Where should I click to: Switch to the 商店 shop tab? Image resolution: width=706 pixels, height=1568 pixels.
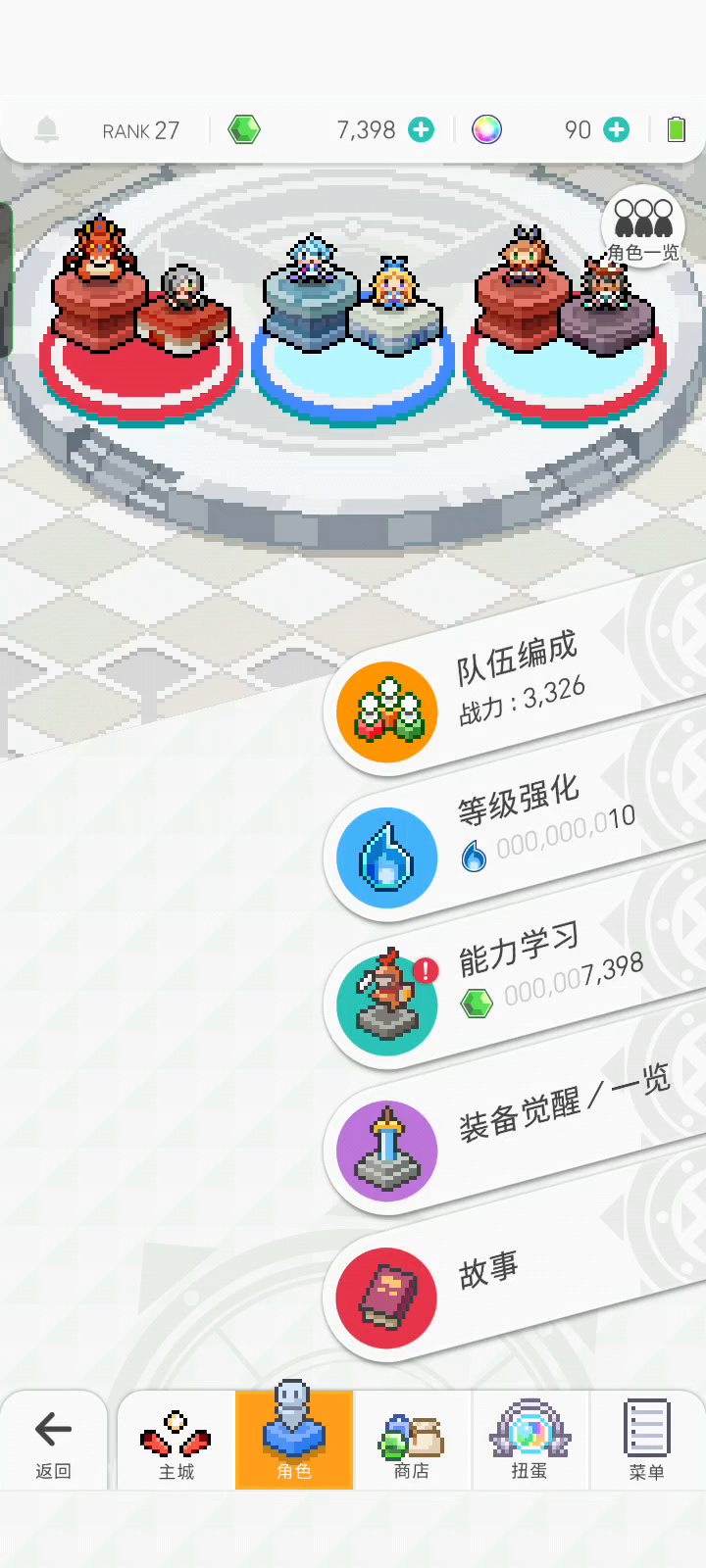[x=412, y=1441]
